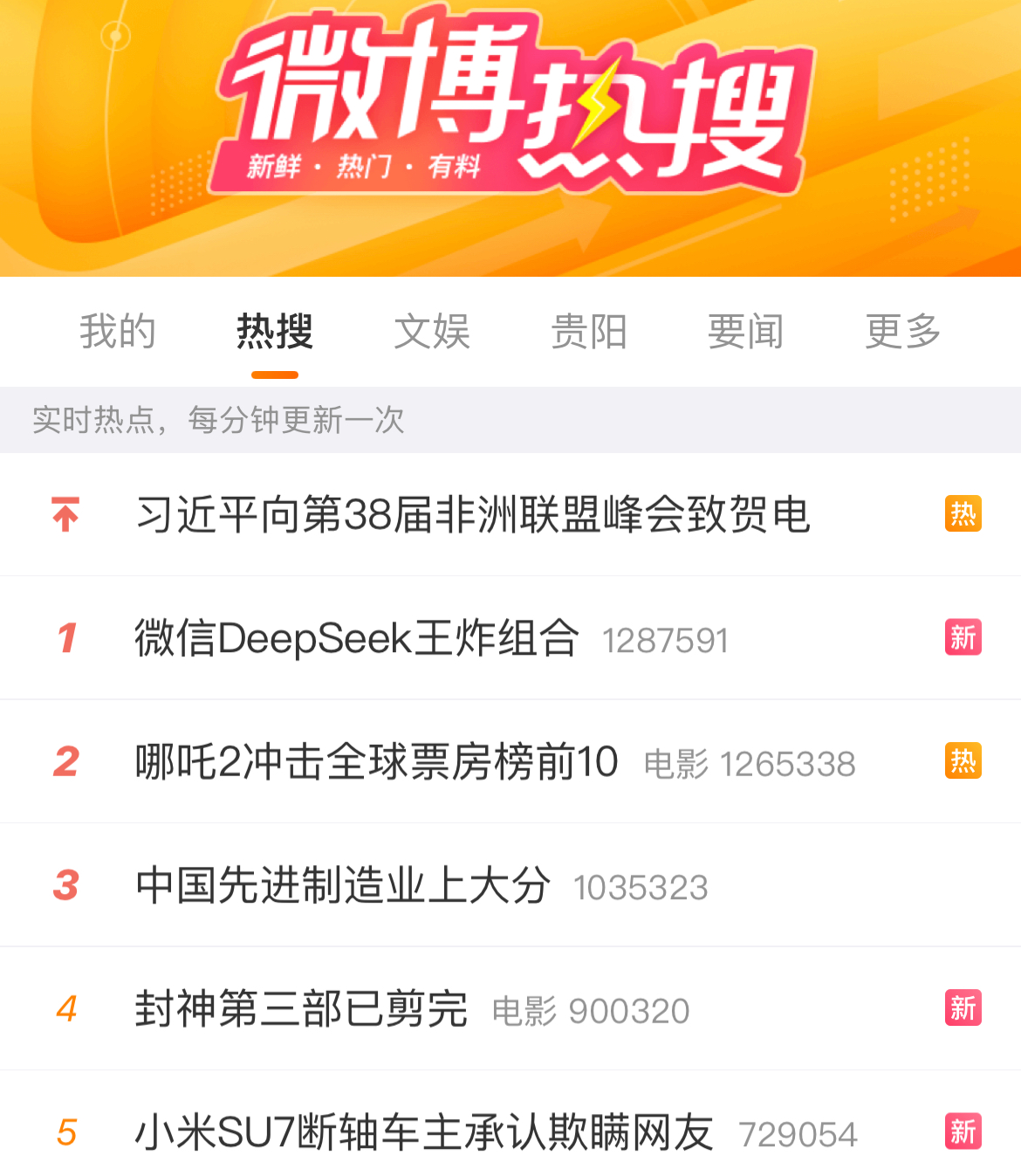Open trending topic 微信DeepSeek王炸组合
1021x1176 pixels.
tap(357, 638)
